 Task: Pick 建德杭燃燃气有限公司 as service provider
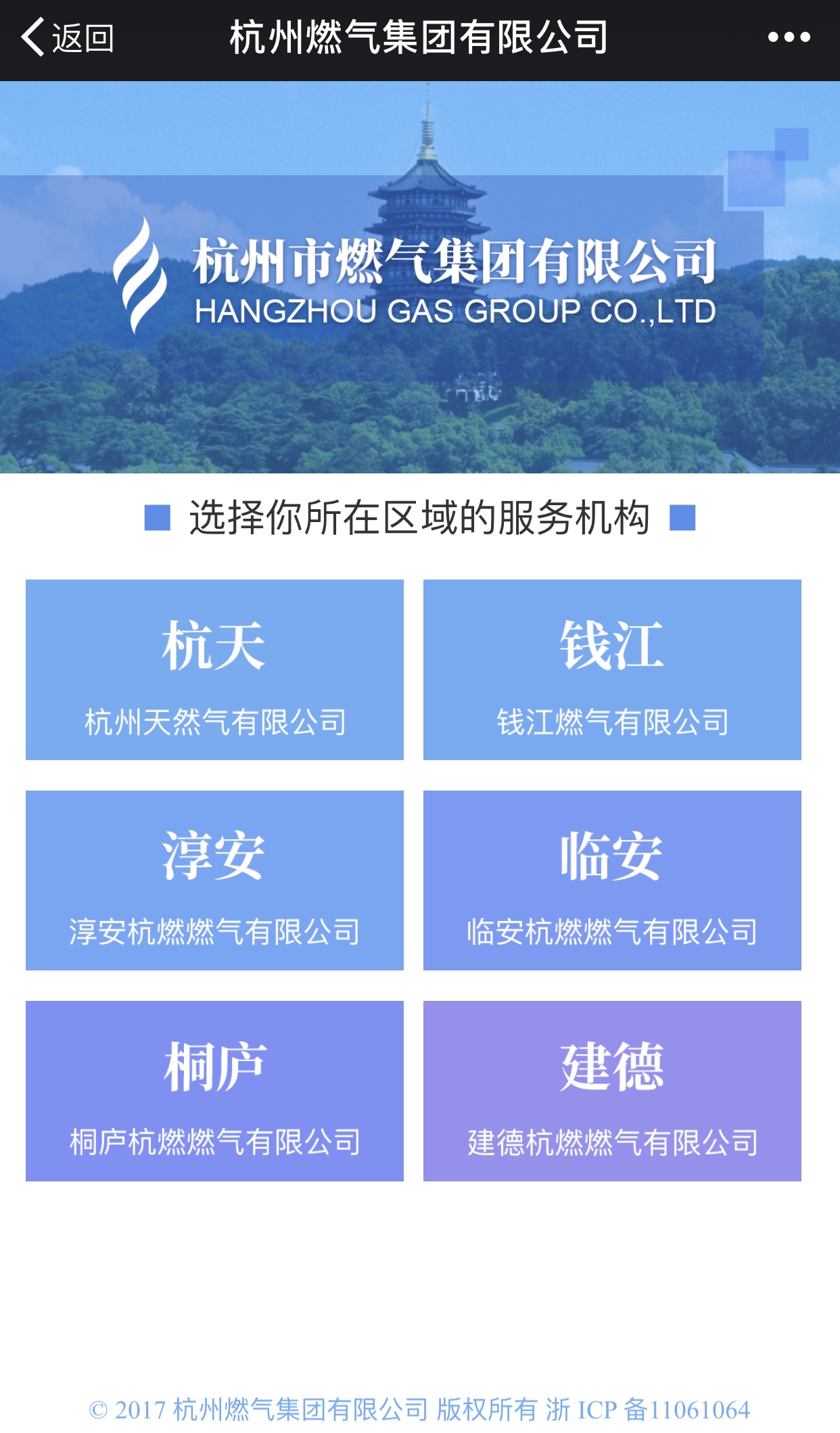pyautogui.click(x=612, y=1090)
